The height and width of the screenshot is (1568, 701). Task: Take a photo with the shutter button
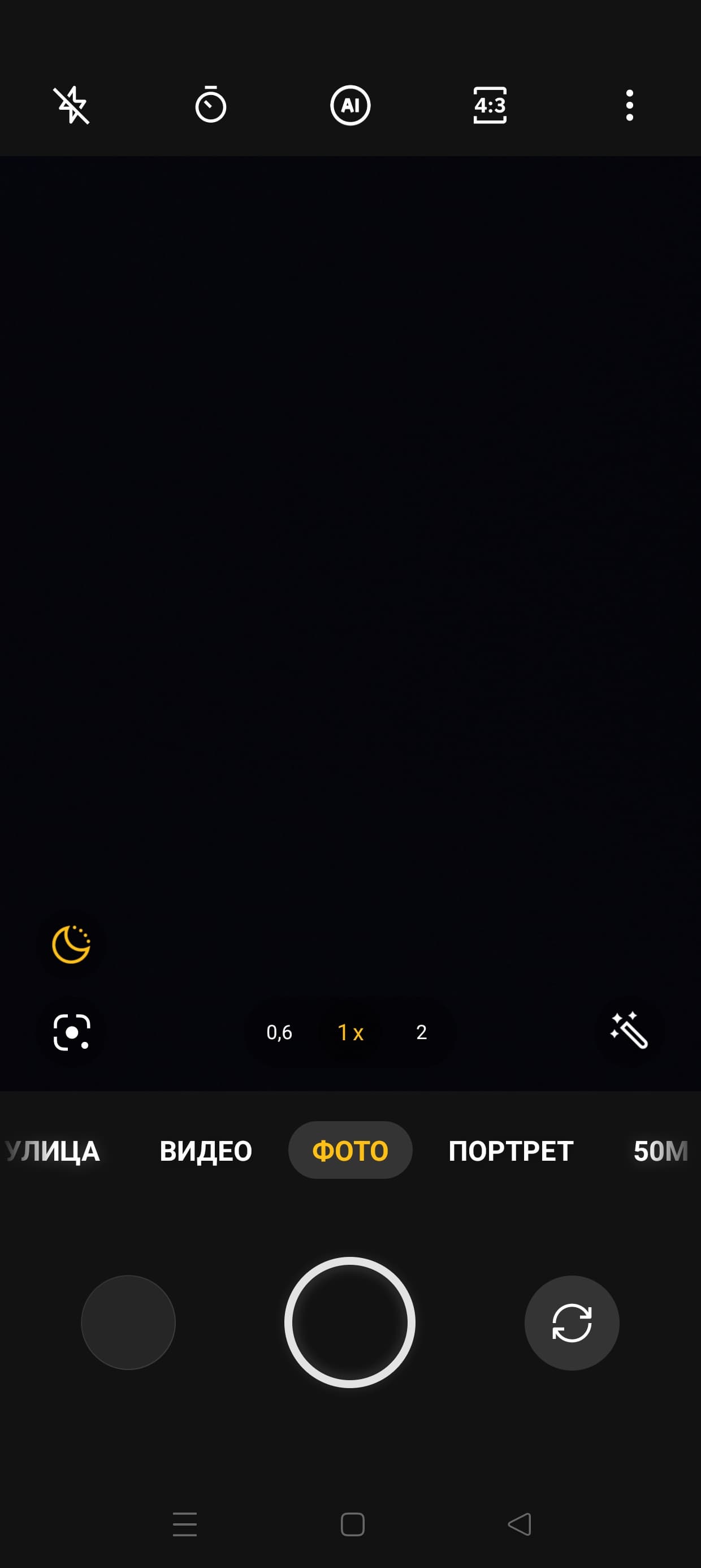350,1323
